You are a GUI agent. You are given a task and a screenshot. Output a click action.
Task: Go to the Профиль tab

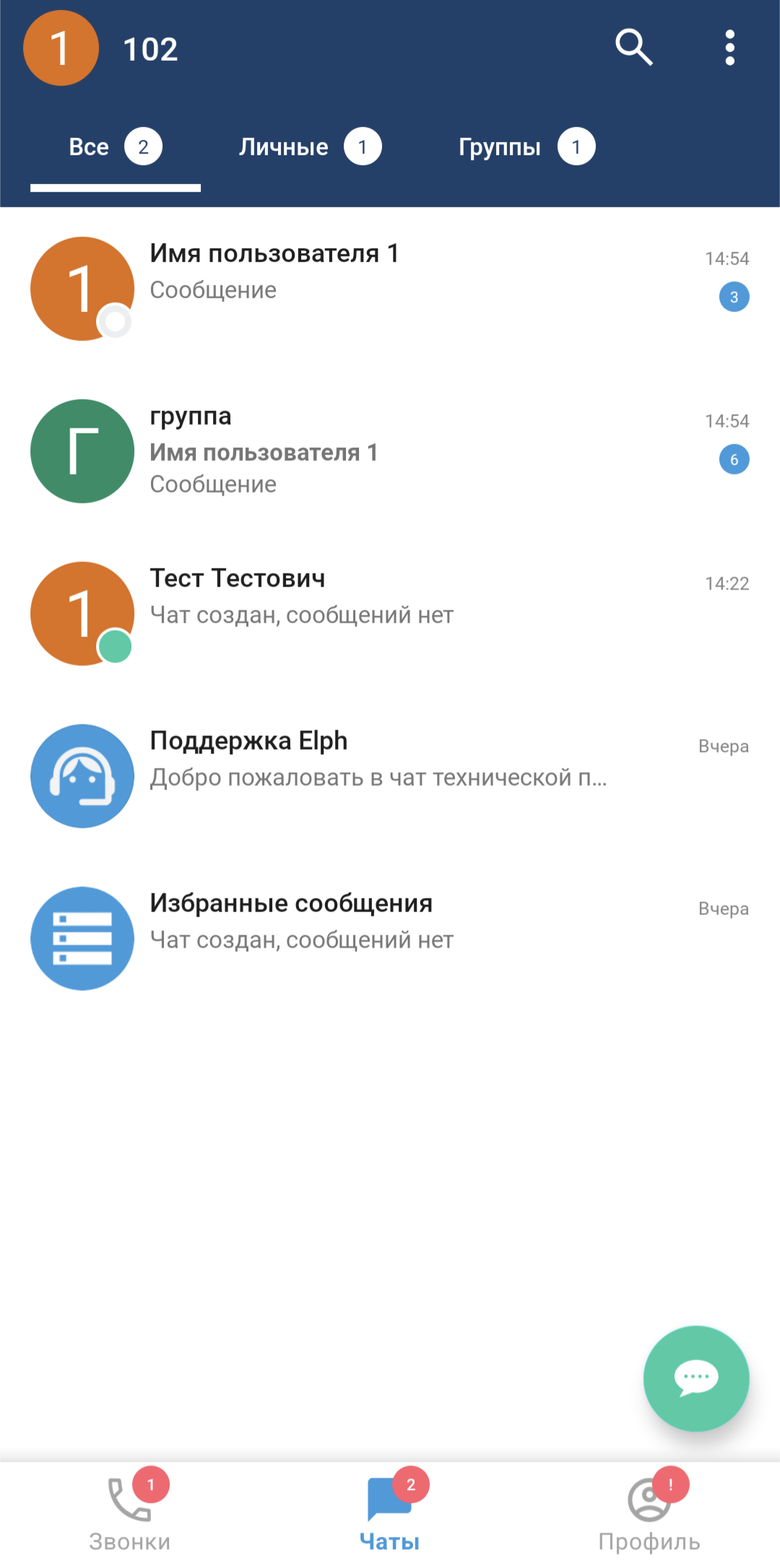click(x=649, y=1514)
